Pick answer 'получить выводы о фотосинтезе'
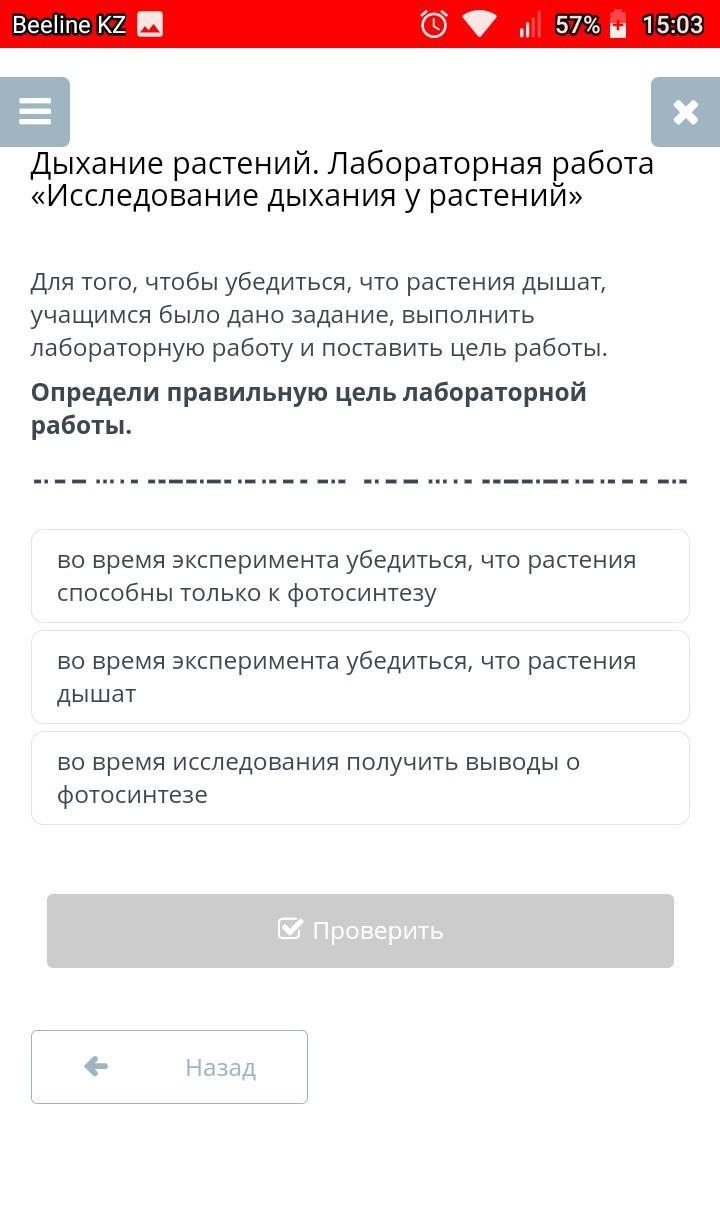 point(360,778)
